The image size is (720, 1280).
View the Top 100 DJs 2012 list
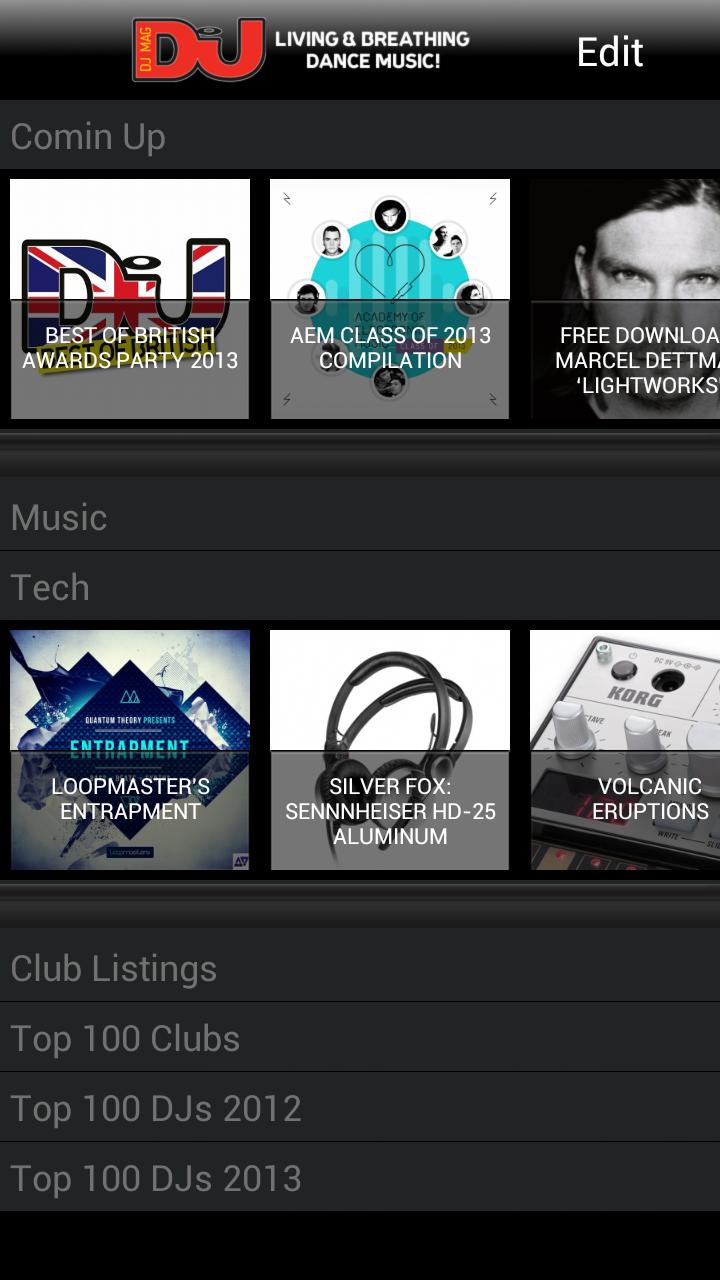(x=154, y=1108)
